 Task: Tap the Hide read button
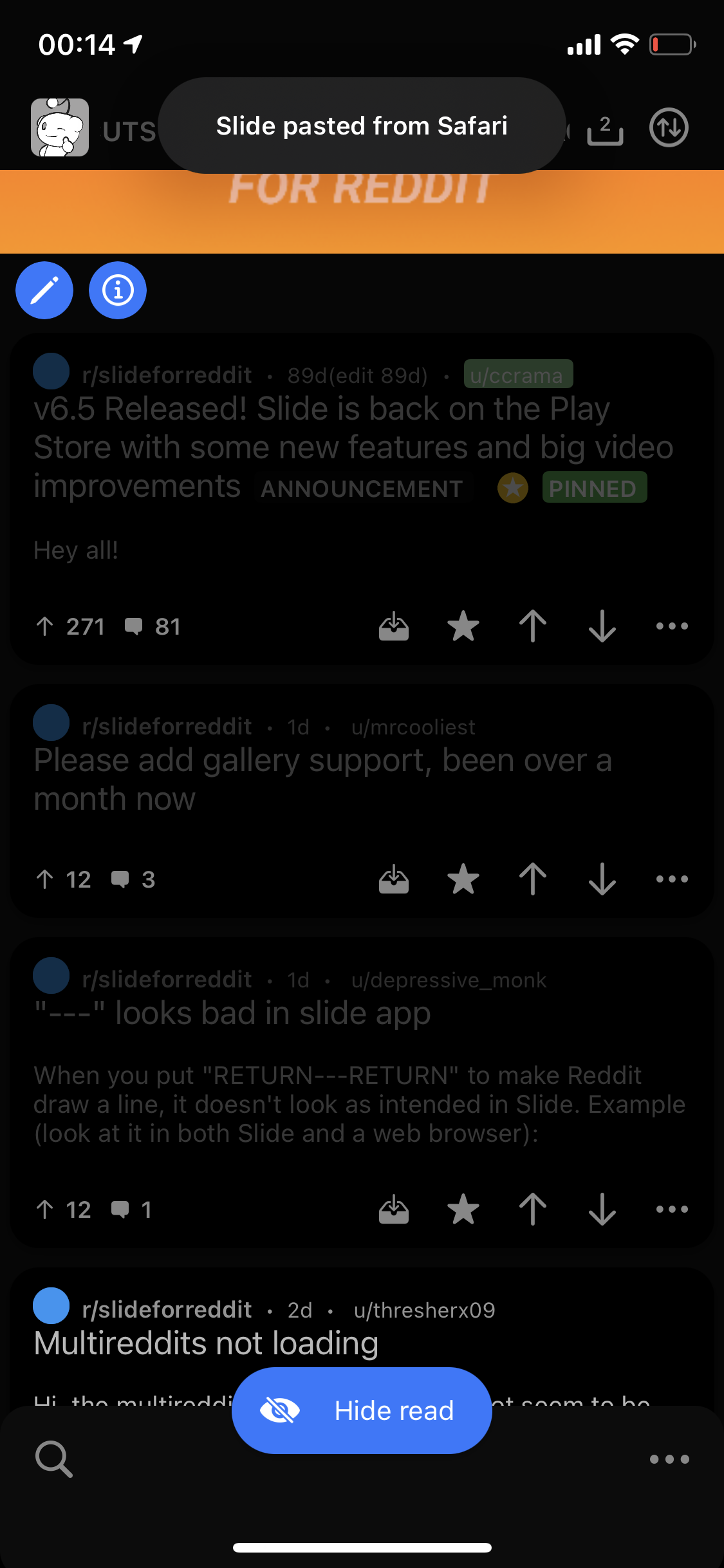click(x=361, y=1410)
